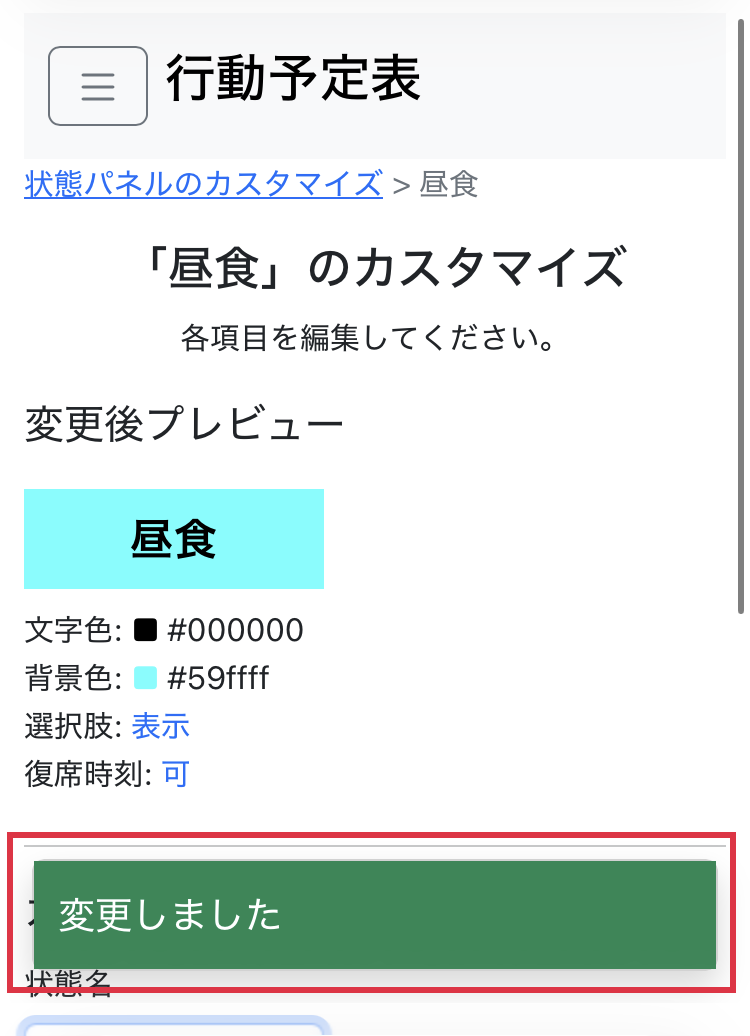Click the 復席時刻 label text
The height and width of the screenshot is (1036, 750).
coord(77,775)
